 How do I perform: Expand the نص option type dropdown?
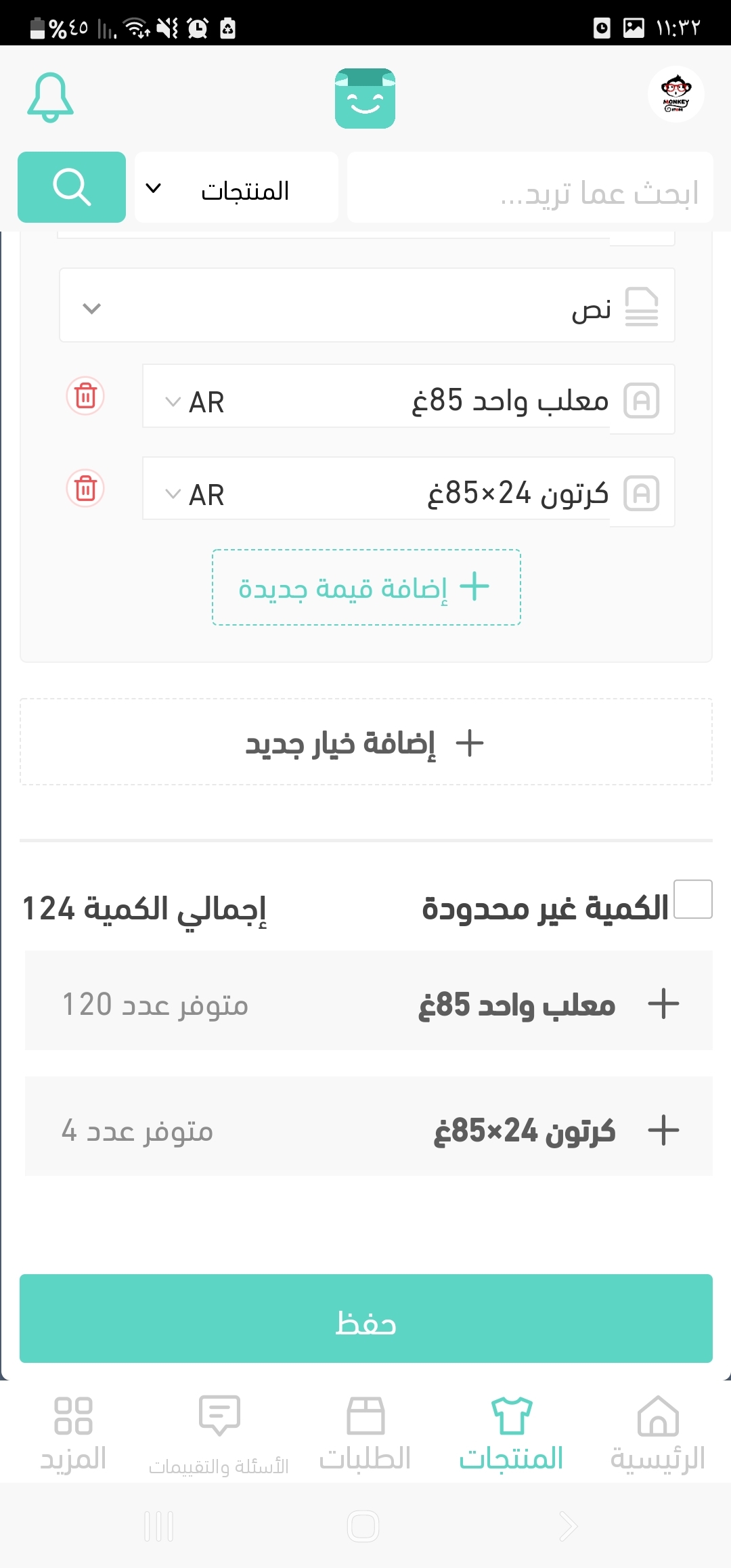coord(367,306)
